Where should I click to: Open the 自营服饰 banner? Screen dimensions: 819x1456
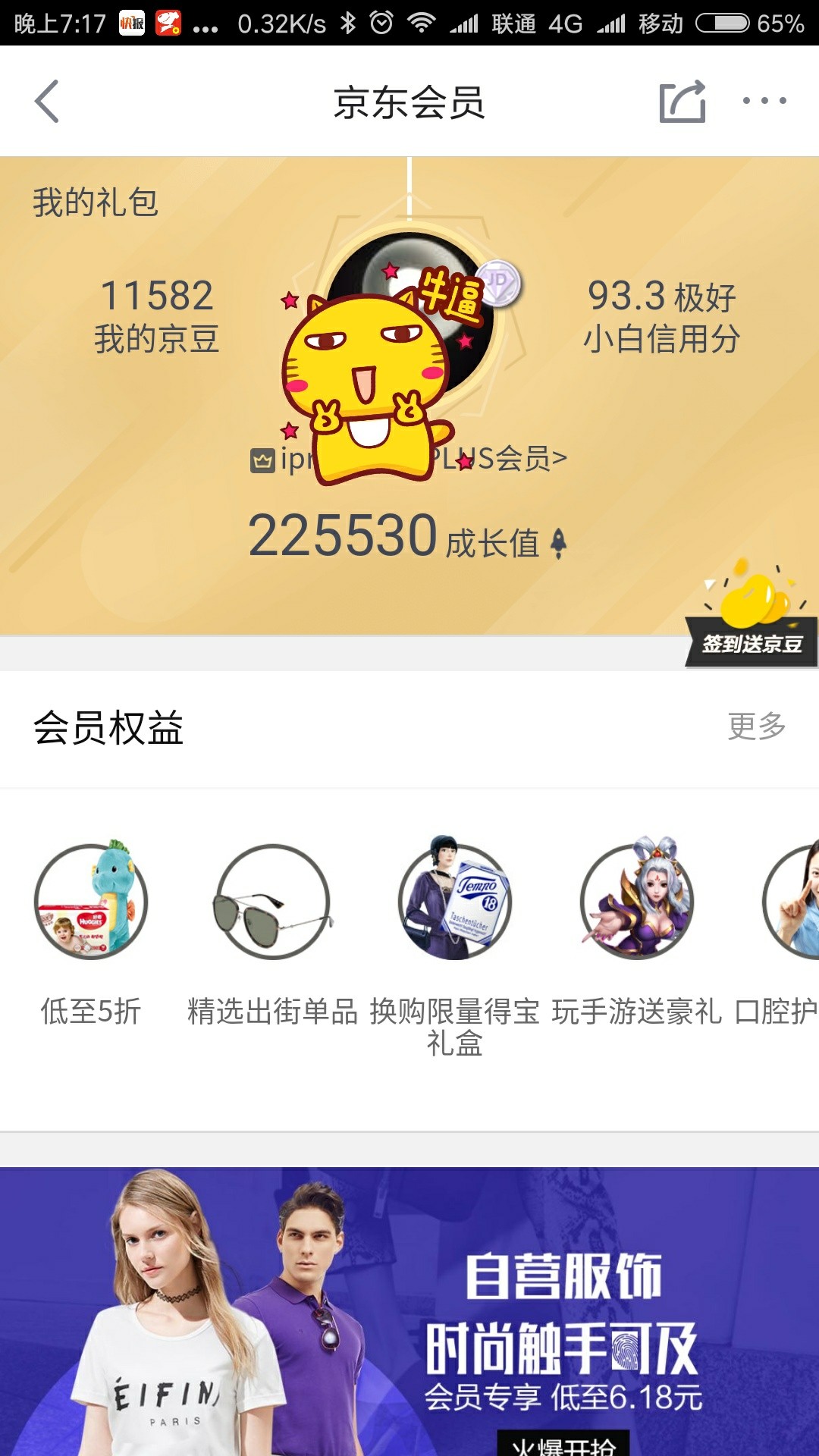[409, 1312]
